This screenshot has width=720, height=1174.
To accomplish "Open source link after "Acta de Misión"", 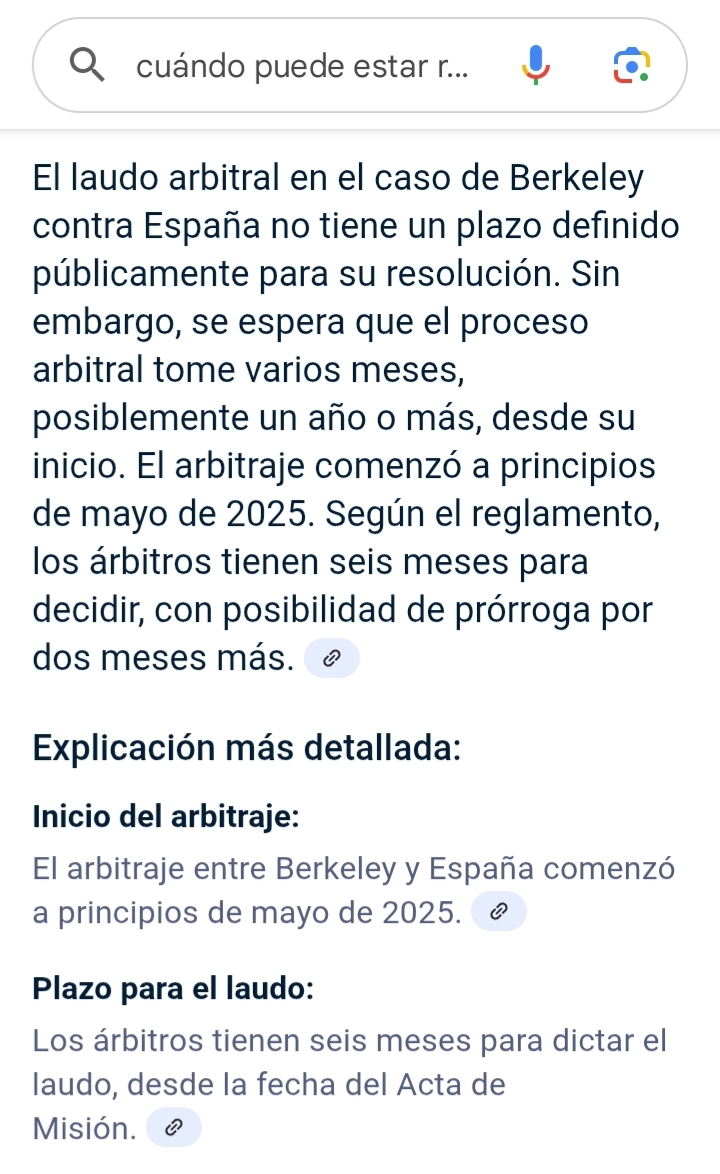I will tap(174, 1127).
